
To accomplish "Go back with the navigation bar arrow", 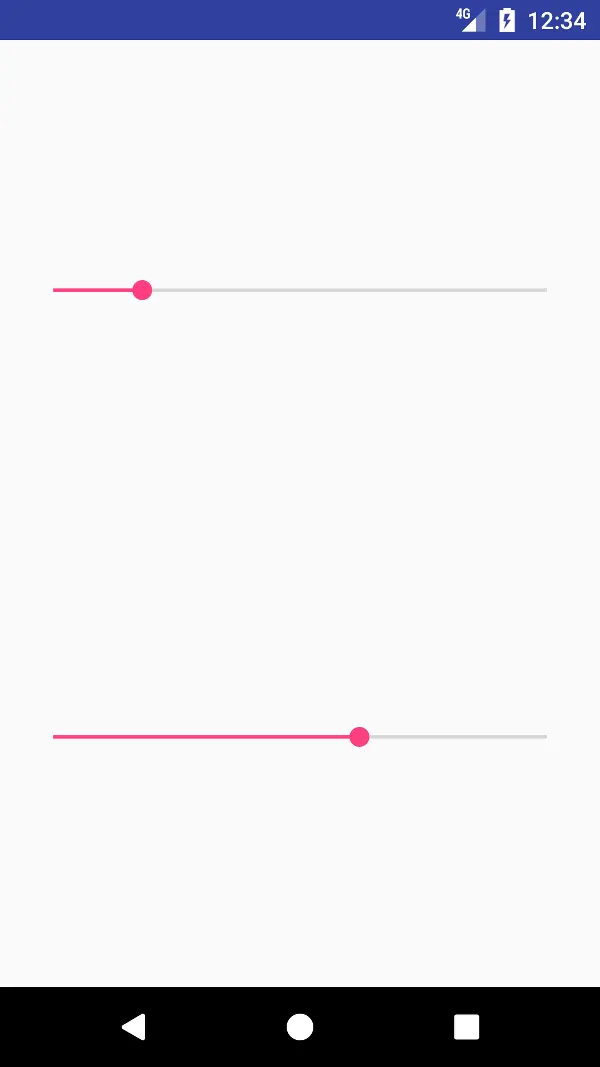I will click(x=133, y=1027).
